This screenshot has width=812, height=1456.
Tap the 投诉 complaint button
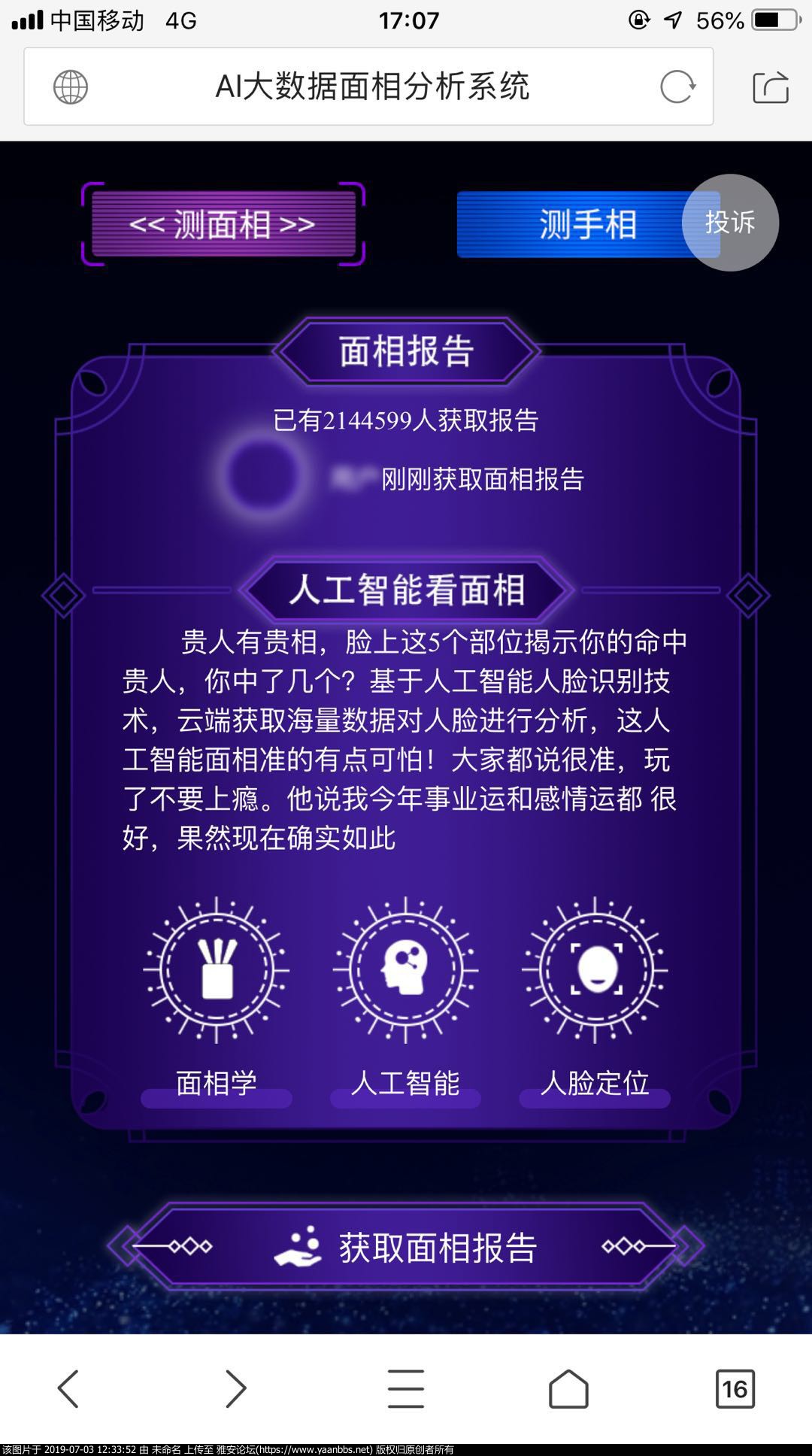point(730,223)
